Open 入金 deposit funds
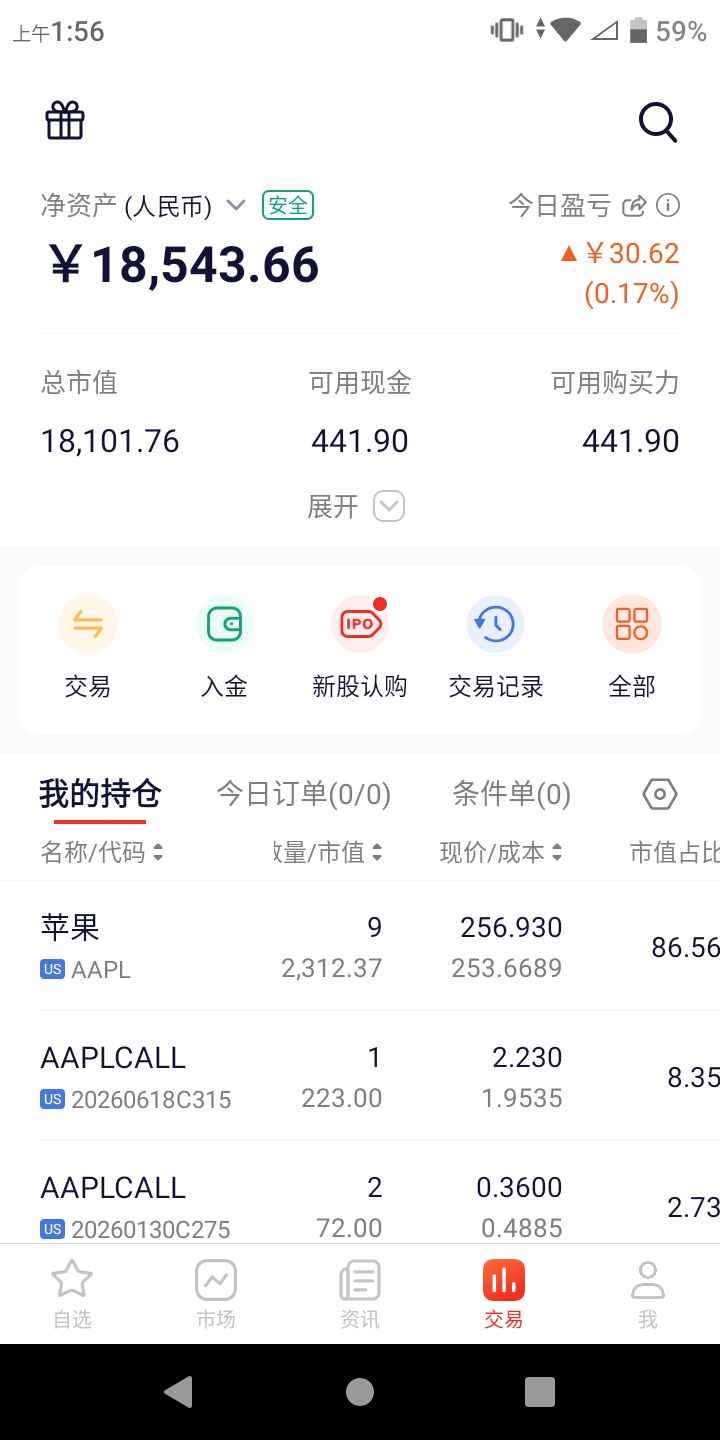This screenshot has width=720, height=1440. tap(224, 647)
